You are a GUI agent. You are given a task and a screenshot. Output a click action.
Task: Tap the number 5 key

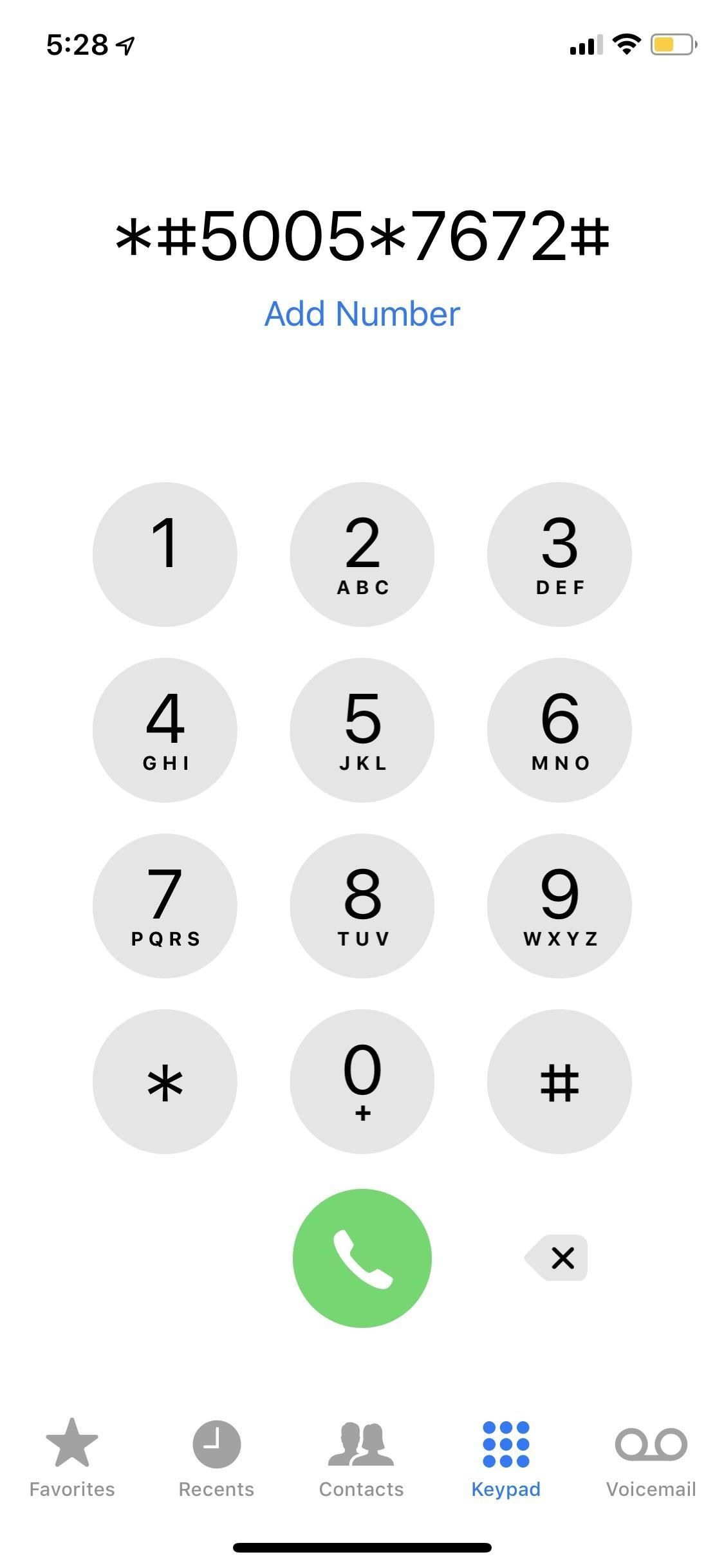coord(362,729)
